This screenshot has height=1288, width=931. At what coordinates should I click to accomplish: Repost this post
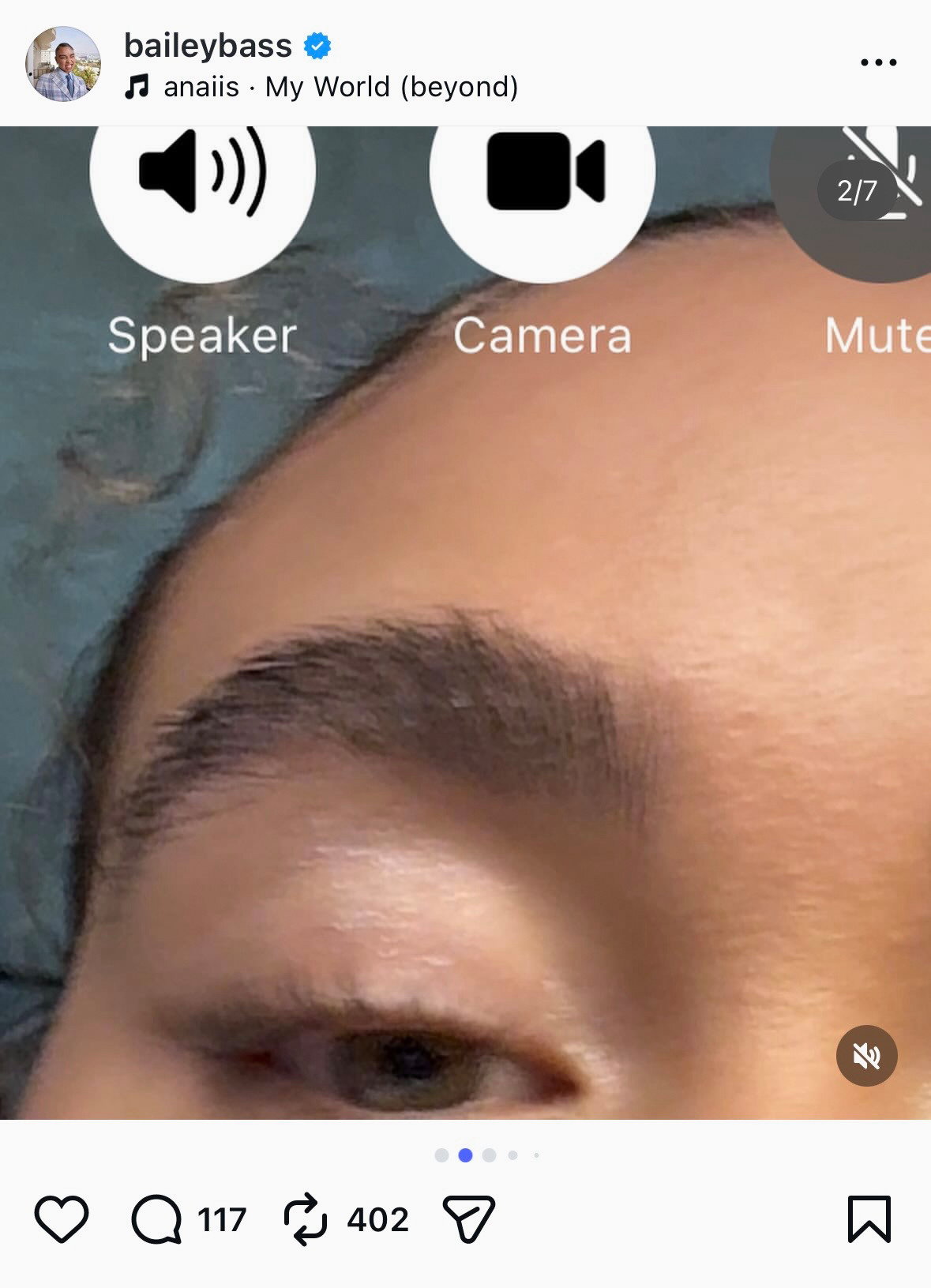(x=306, y=1219)
